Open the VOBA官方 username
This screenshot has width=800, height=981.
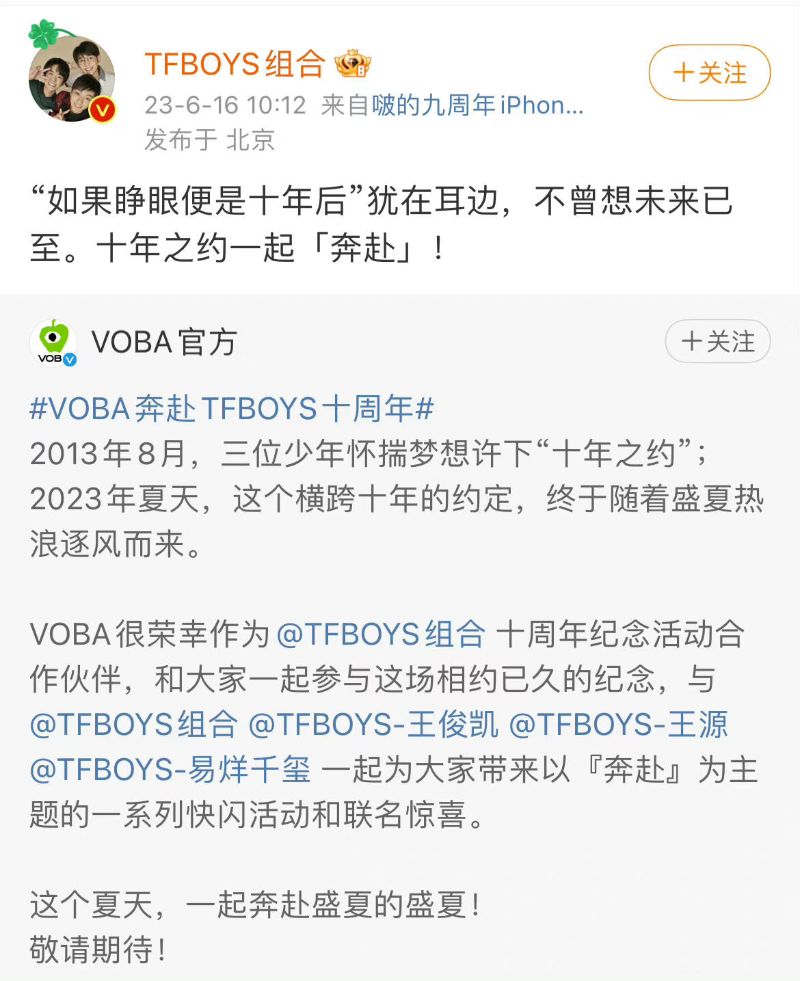[x=164, y=343]
